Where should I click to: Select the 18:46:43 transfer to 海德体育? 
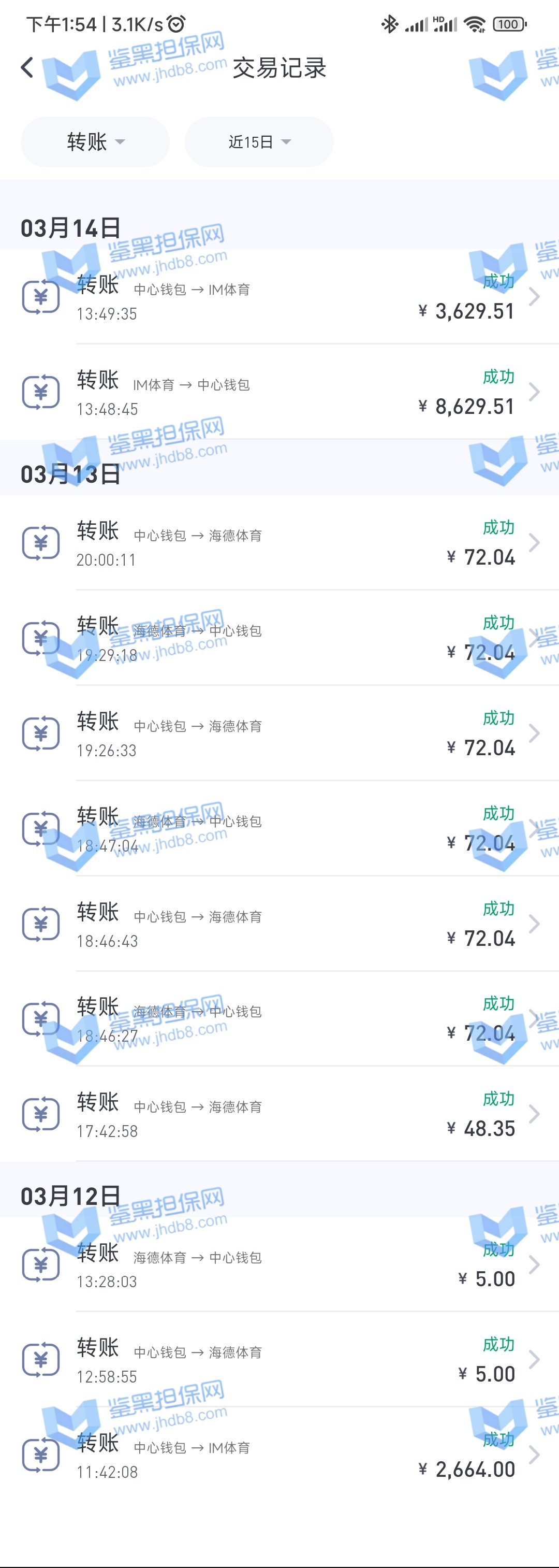point(280,925)
